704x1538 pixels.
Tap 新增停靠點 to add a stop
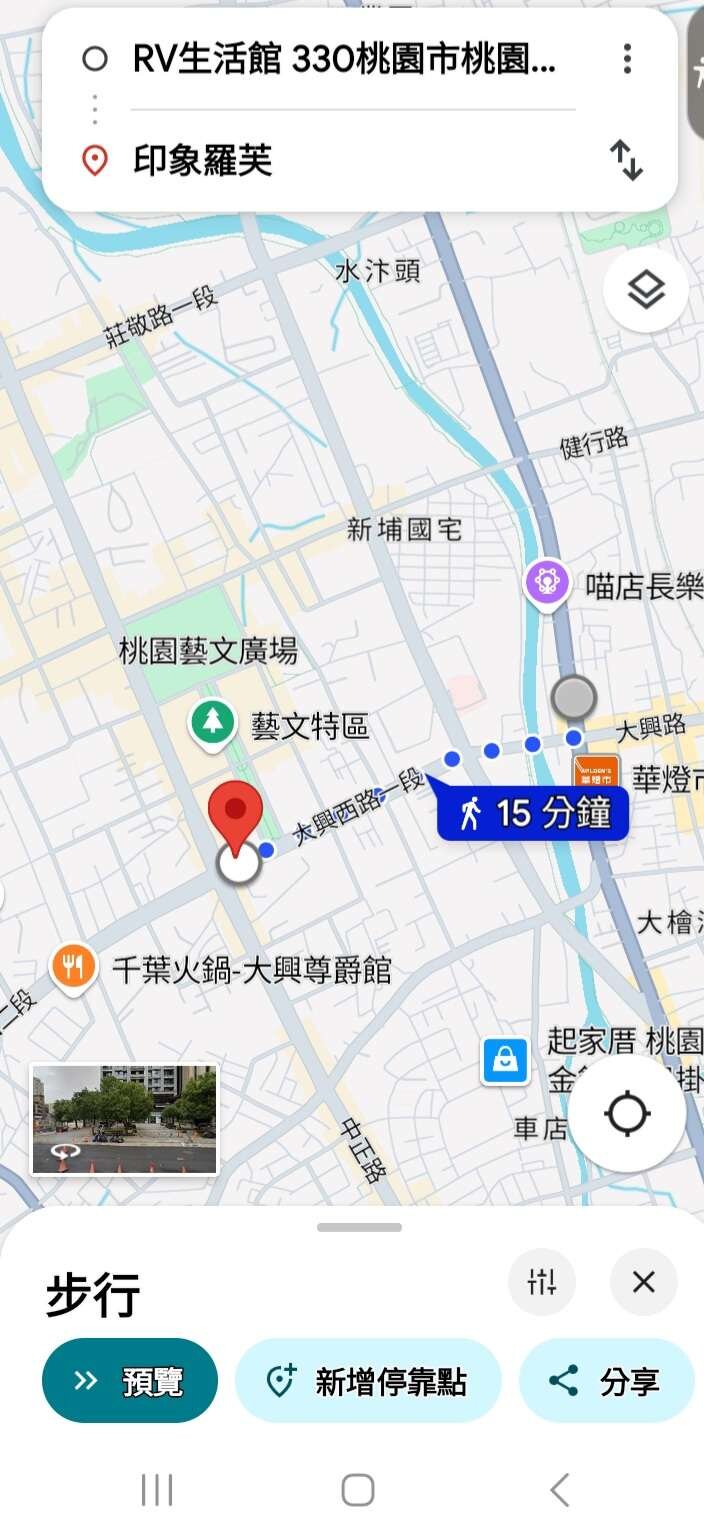(x=368, y=1381)
